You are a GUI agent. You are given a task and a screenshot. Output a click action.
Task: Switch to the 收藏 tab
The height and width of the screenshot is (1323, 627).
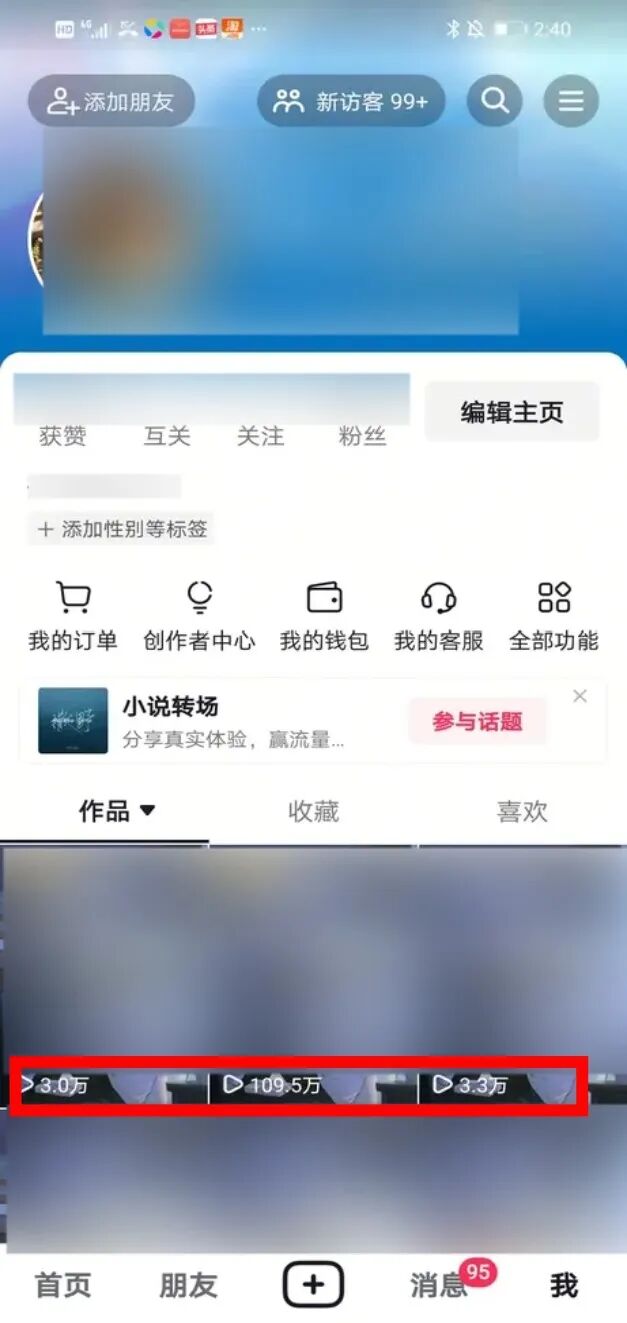pyautogui.click(x=314, y=811)
